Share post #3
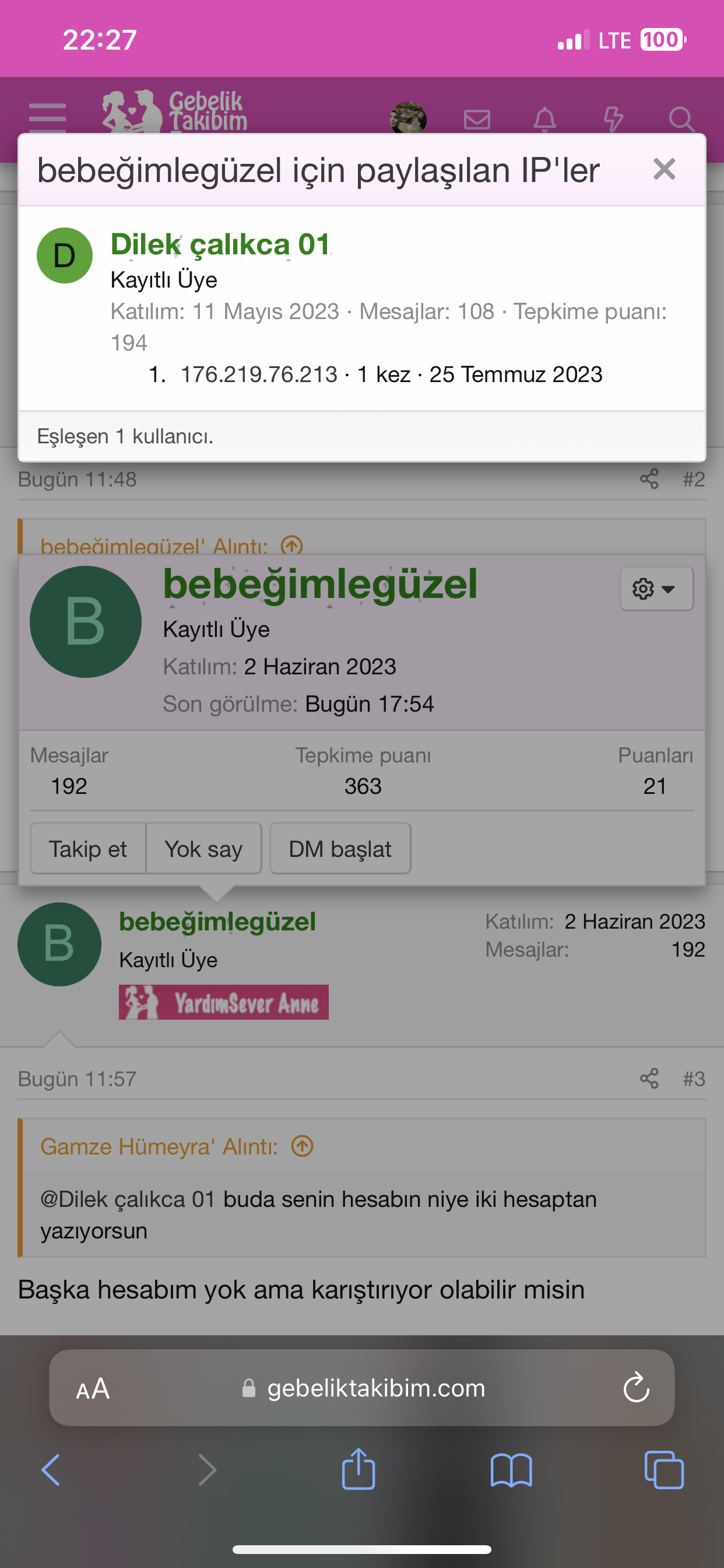This screenshot has width=724, height=1568. [x=649, y=1079]
